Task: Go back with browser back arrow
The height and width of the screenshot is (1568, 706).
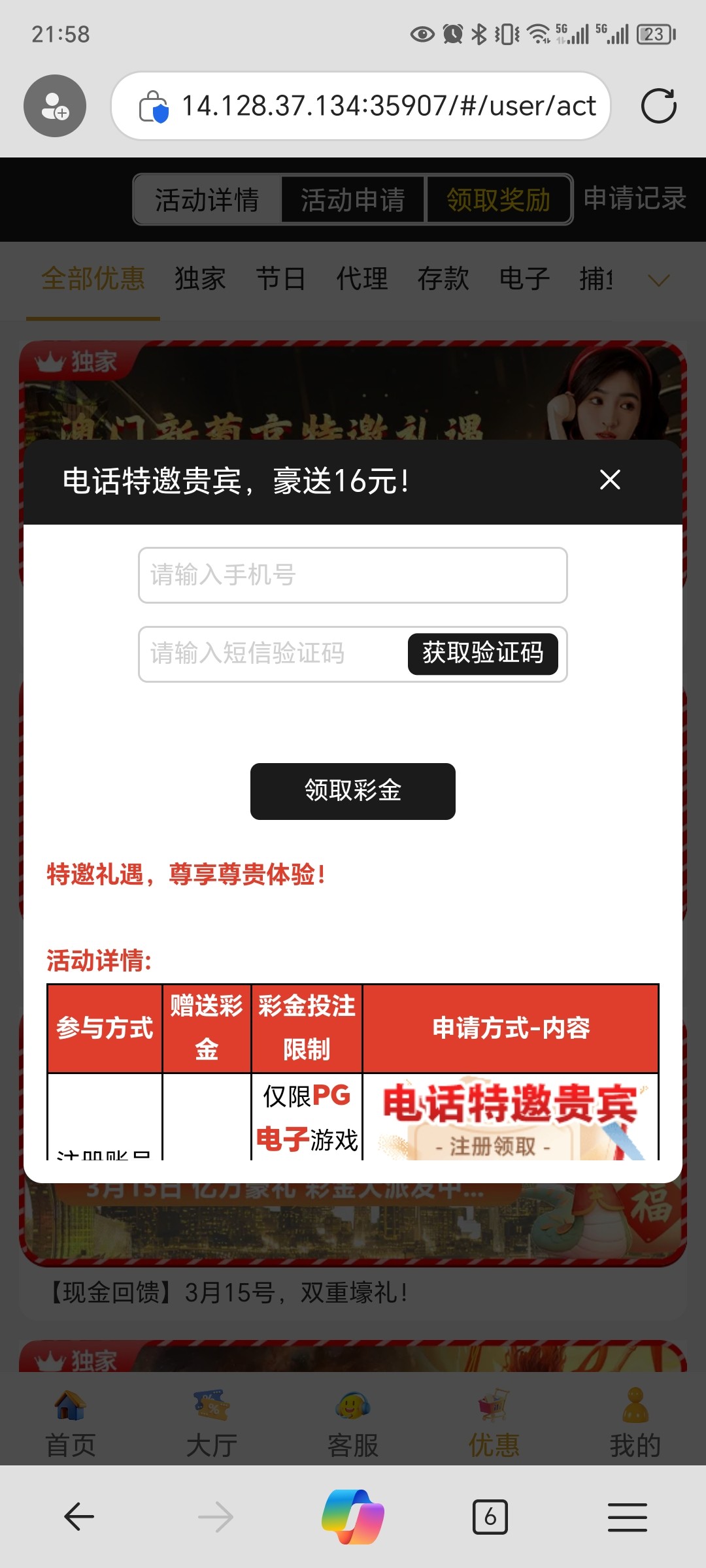Action: coord(79,1516)
